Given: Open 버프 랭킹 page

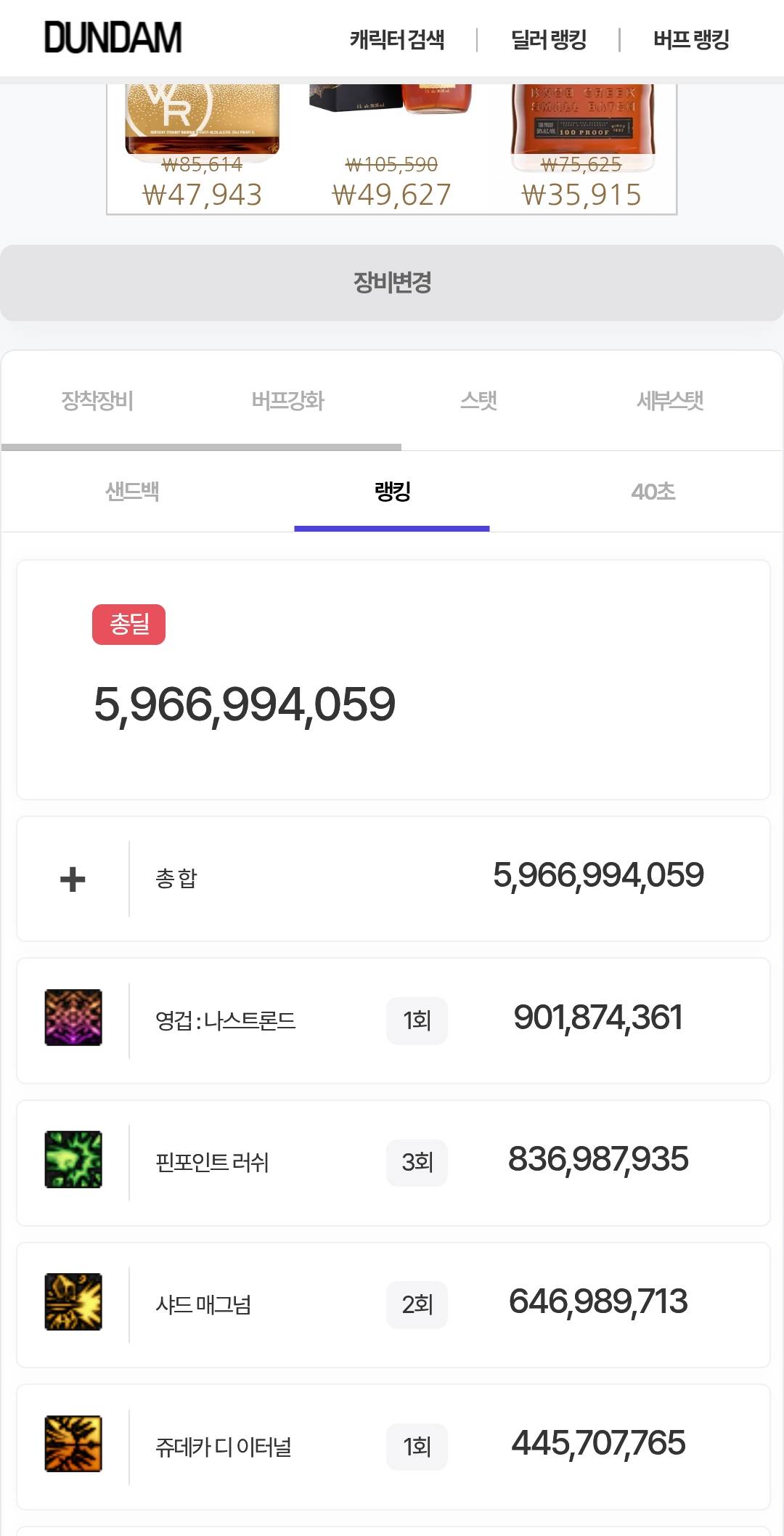Looking at the screenshot, I should [x=690, y=39].
